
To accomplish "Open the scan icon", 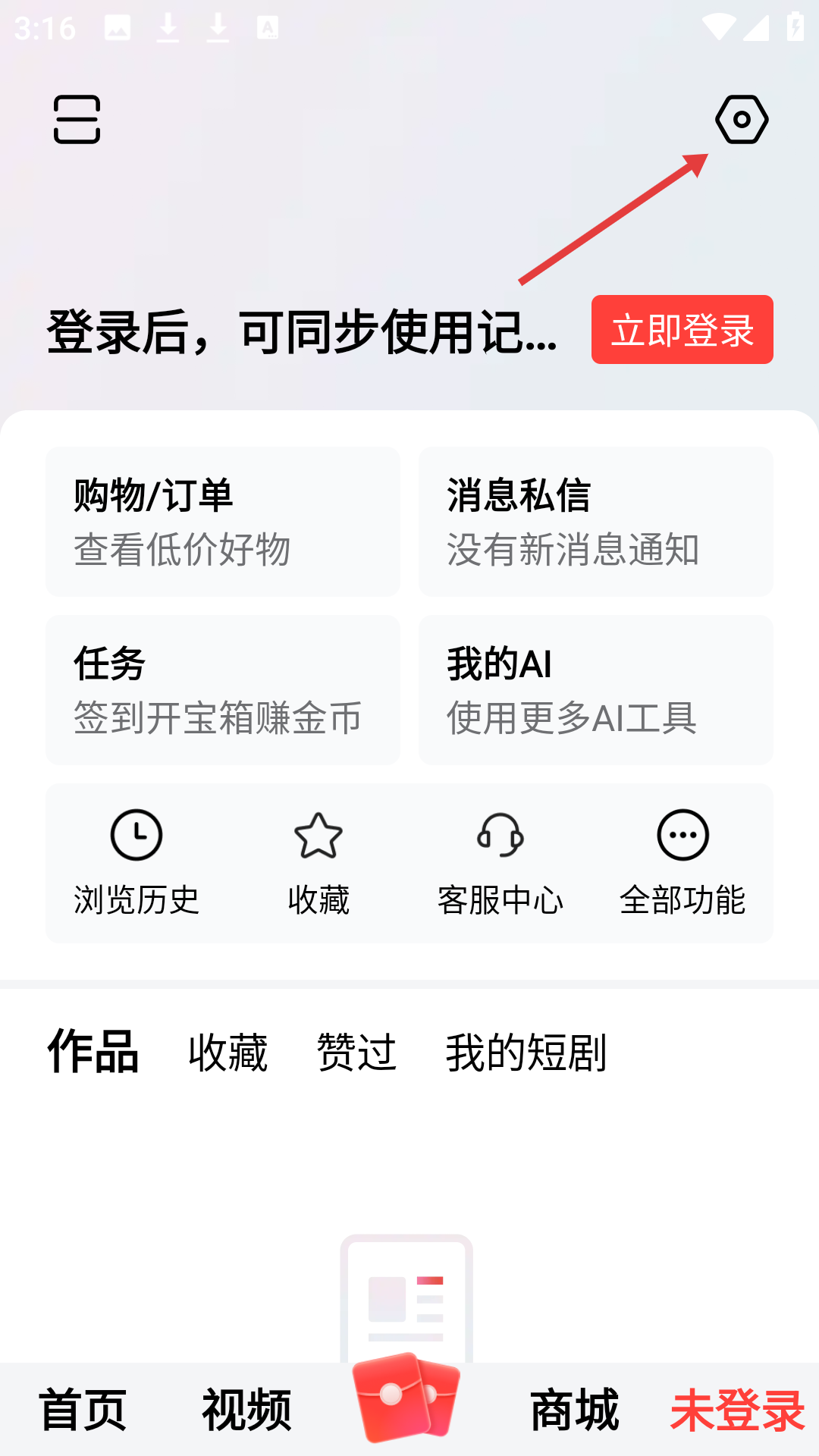I will pyautogui.click(x=77, y=119).
